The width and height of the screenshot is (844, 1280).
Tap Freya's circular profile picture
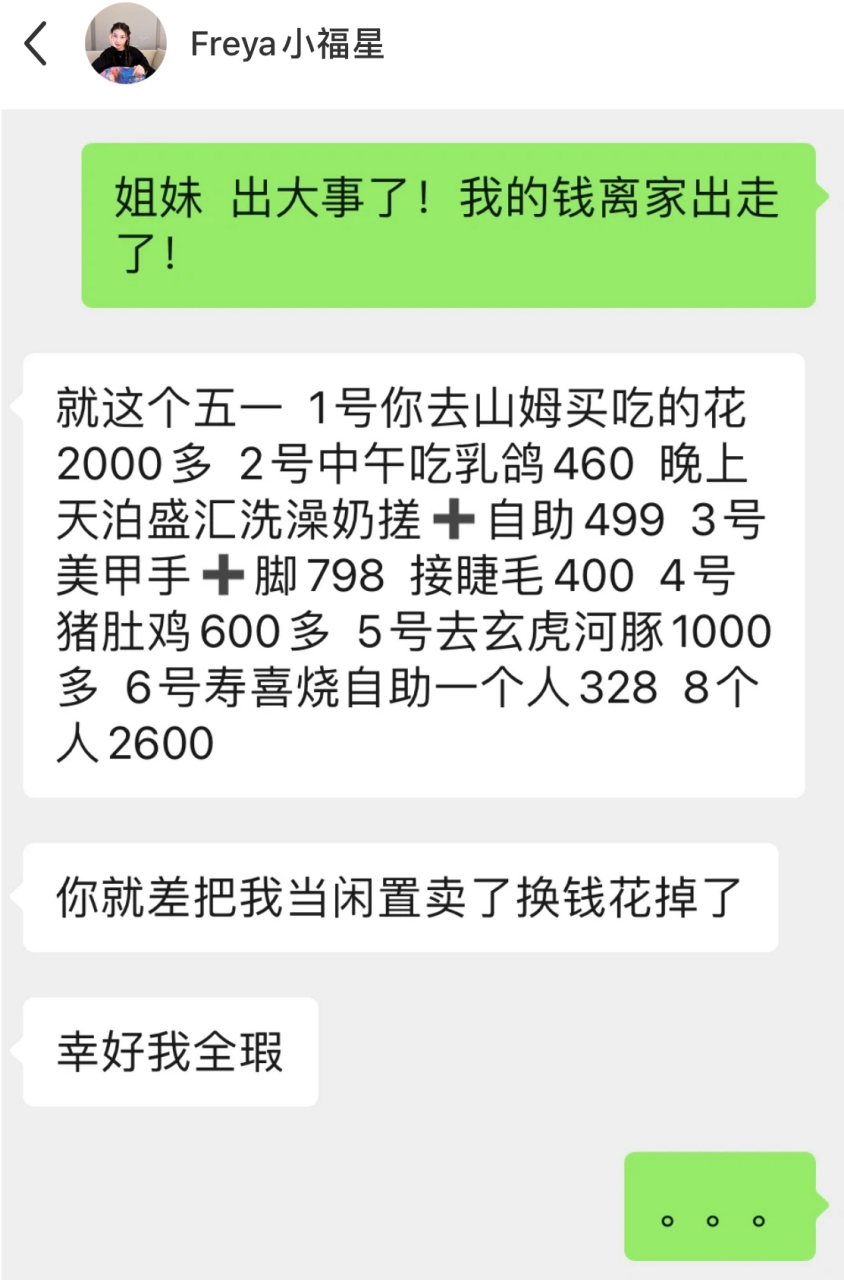(x=125, y=45)
